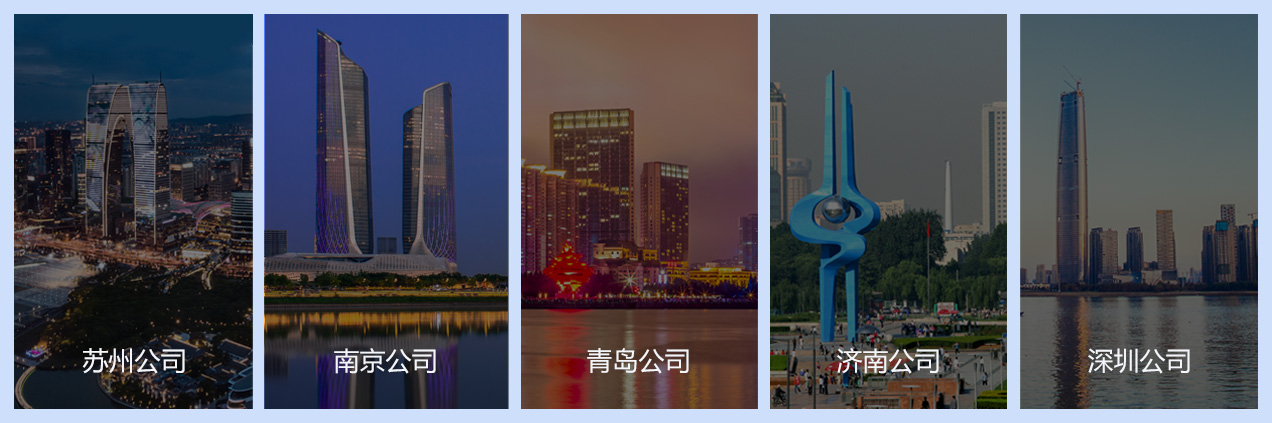View the 青岛公司 branch card
1272x423 pixels.
[639, 212]
